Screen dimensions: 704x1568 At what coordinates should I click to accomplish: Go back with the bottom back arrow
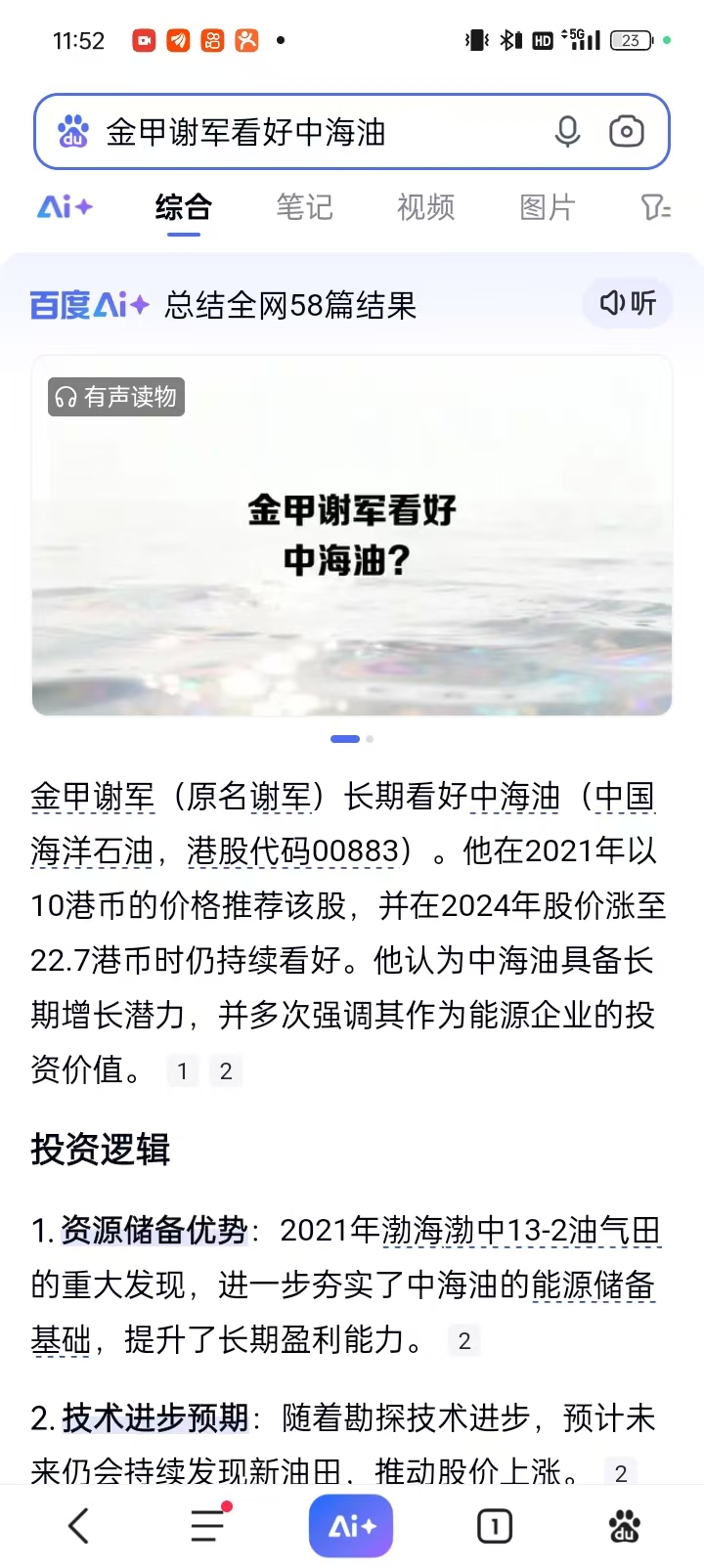pyautogui.click(x=78, y=1525)
